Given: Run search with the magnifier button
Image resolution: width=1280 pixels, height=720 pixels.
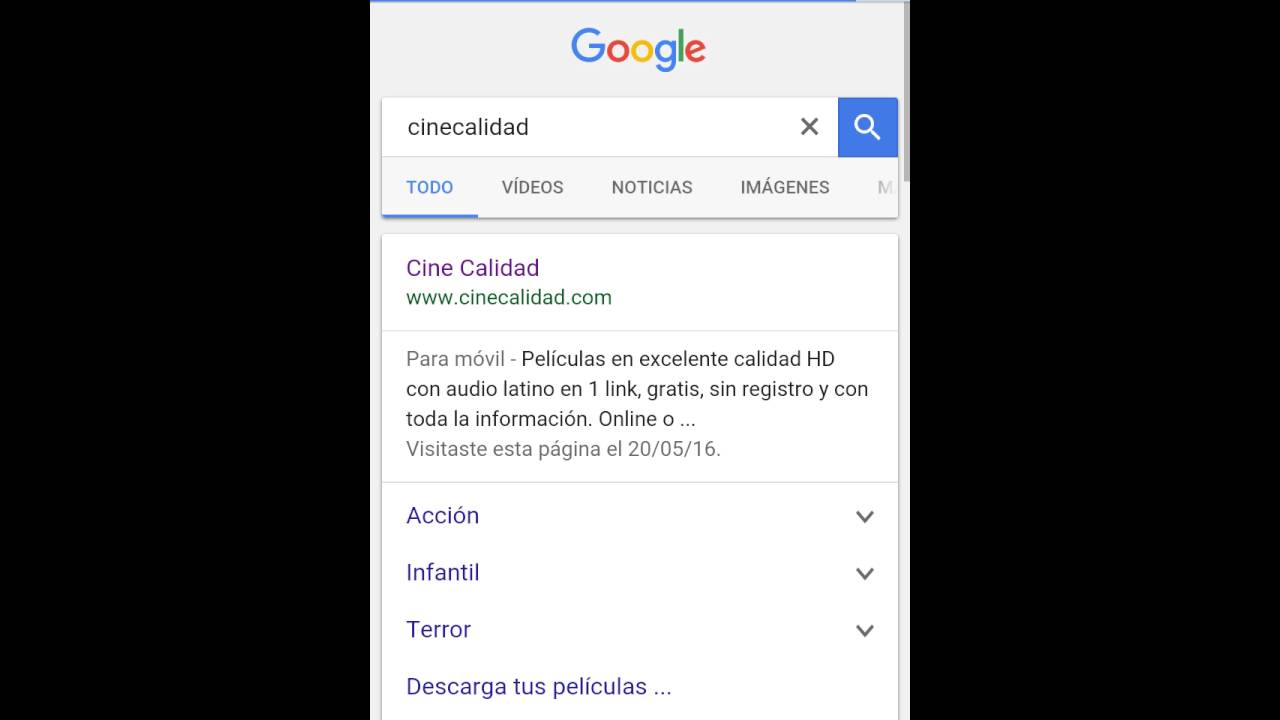Looking at the screenshot, I should [x=867, y=127].
